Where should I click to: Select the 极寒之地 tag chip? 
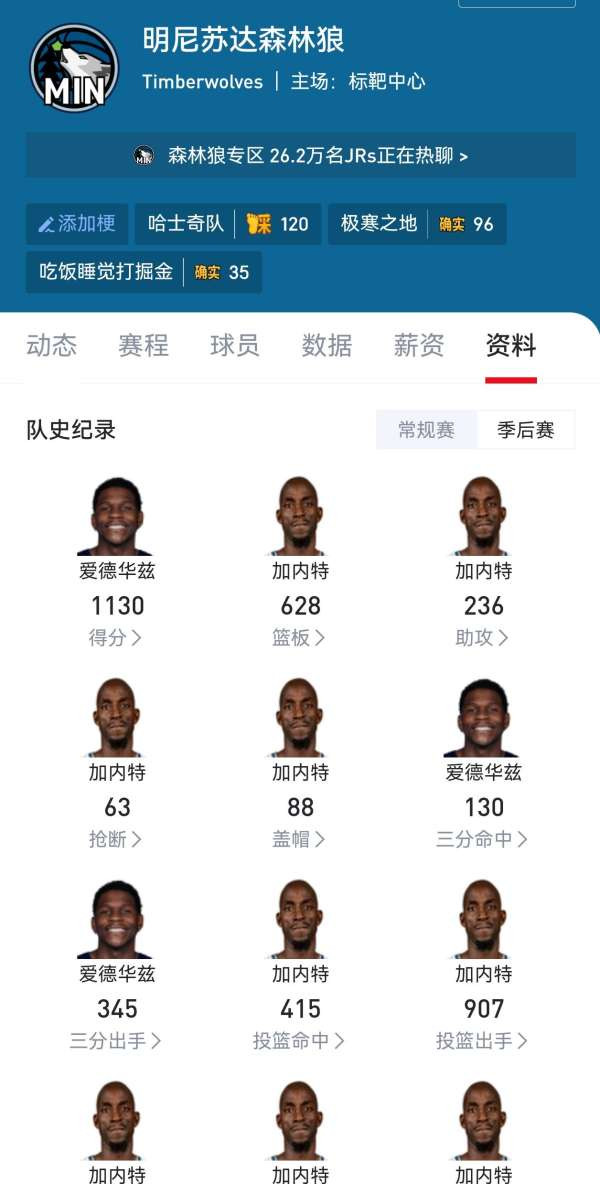pos(416,224)
